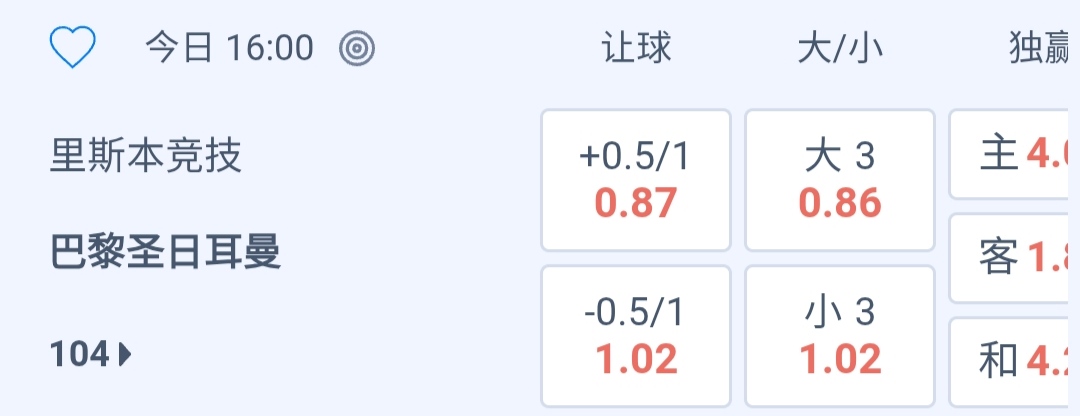Choose home win (主) odds

pyautogui.click(x=1014, y=156)
